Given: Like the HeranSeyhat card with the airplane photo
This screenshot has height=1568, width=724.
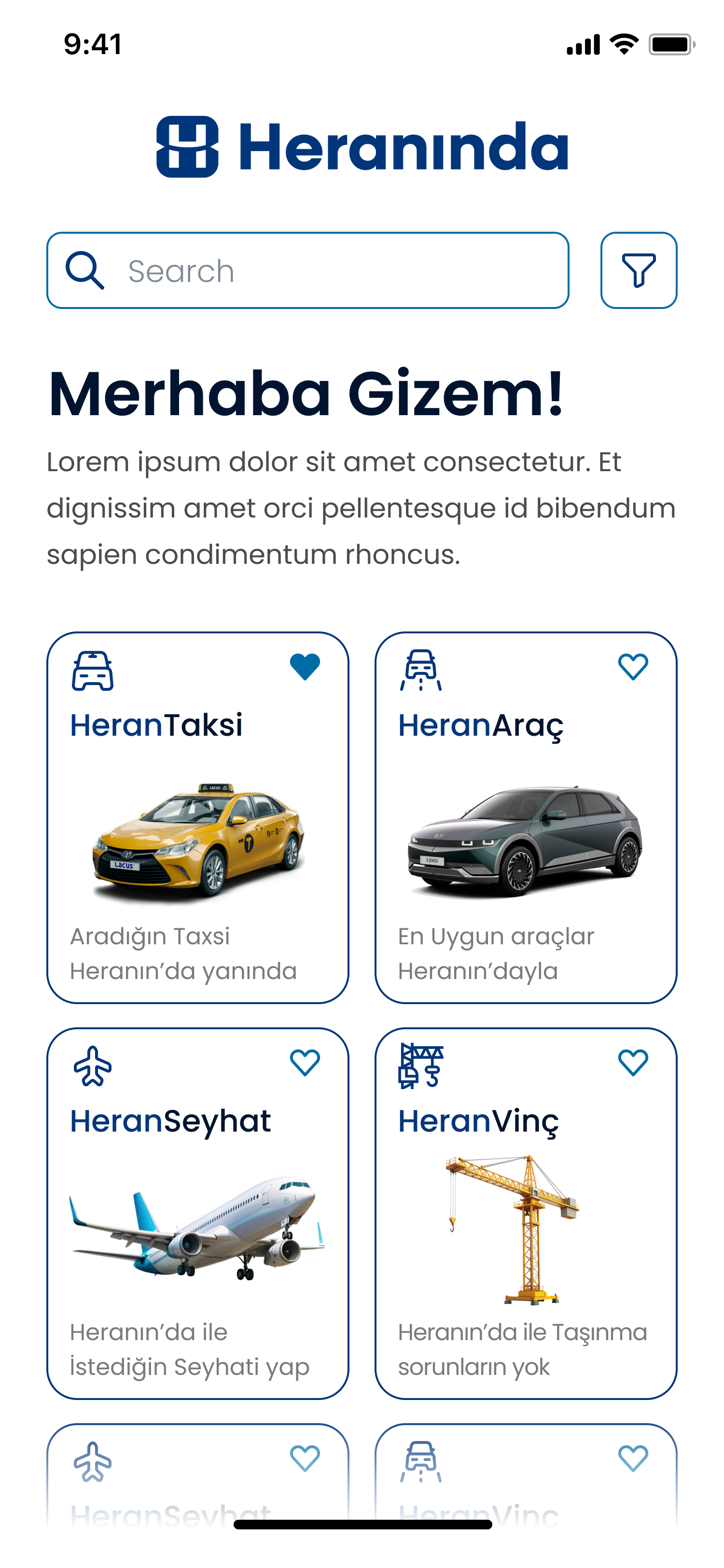Looking at the screenshot, I should pyautogui.click(x=305, y=1063).
